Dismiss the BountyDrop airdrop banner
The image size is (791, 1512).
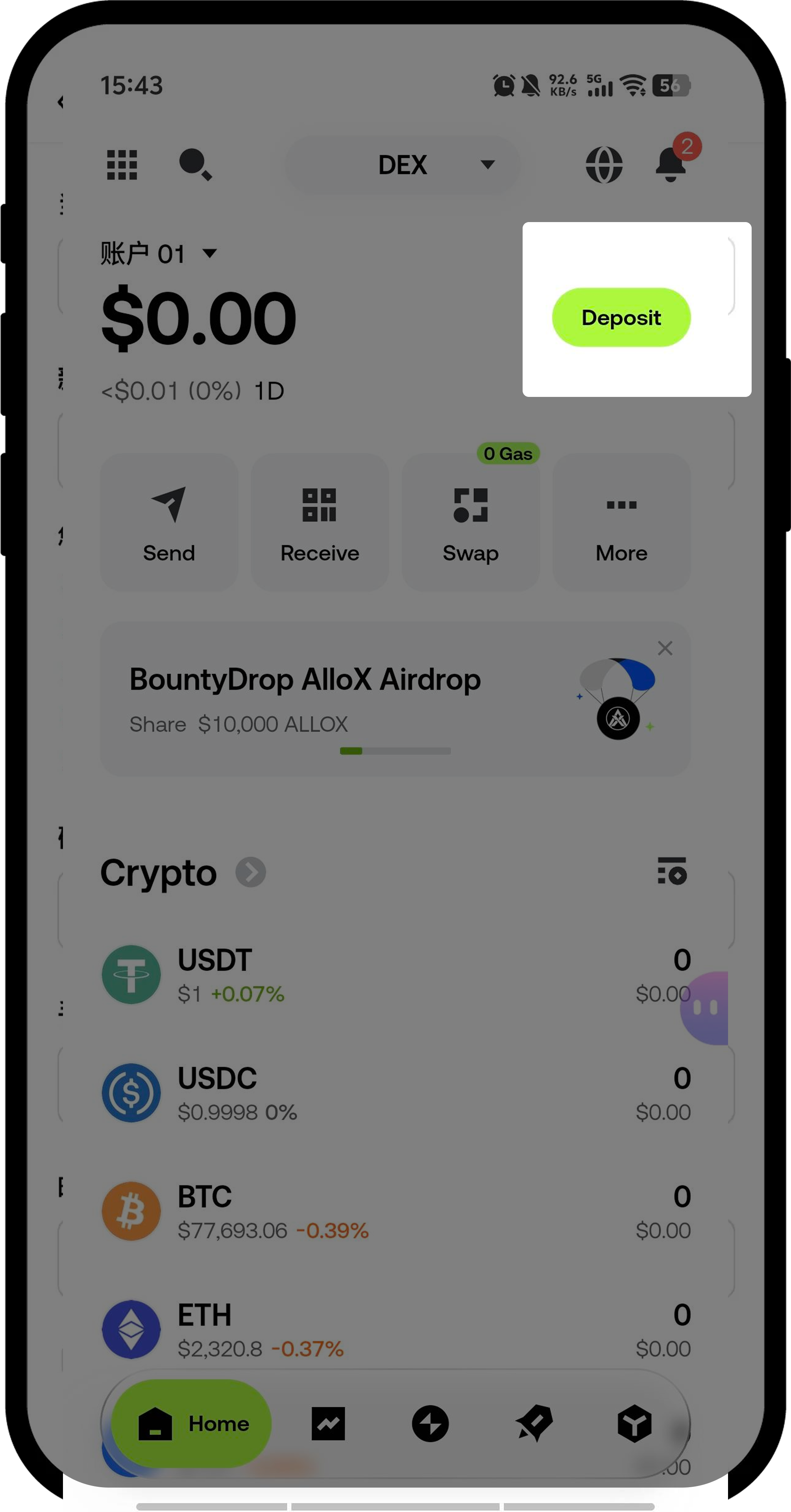(665, 648)
